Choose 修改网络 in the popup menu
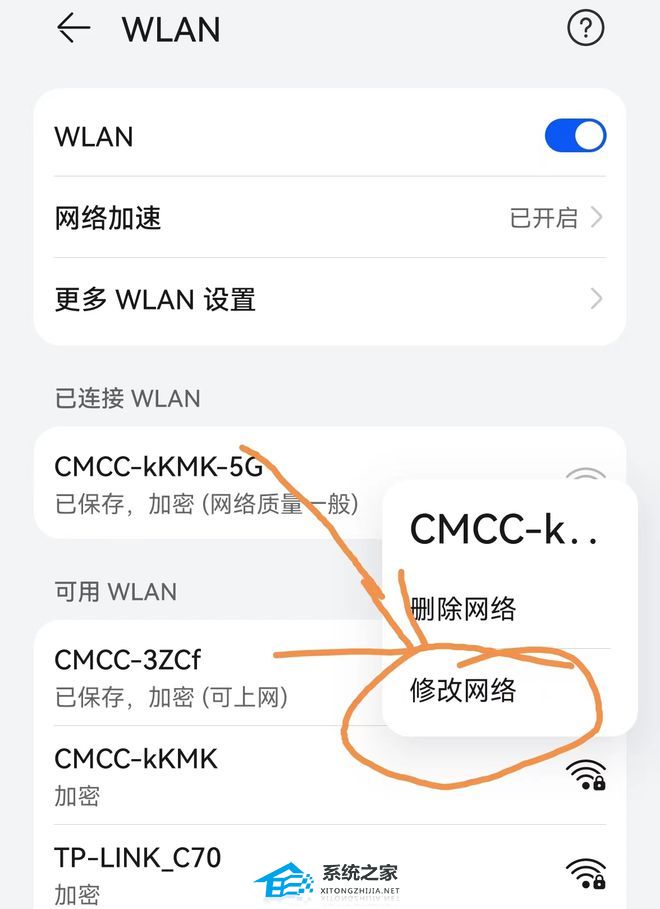Viewport: 660px width, 909px height. 464,690
